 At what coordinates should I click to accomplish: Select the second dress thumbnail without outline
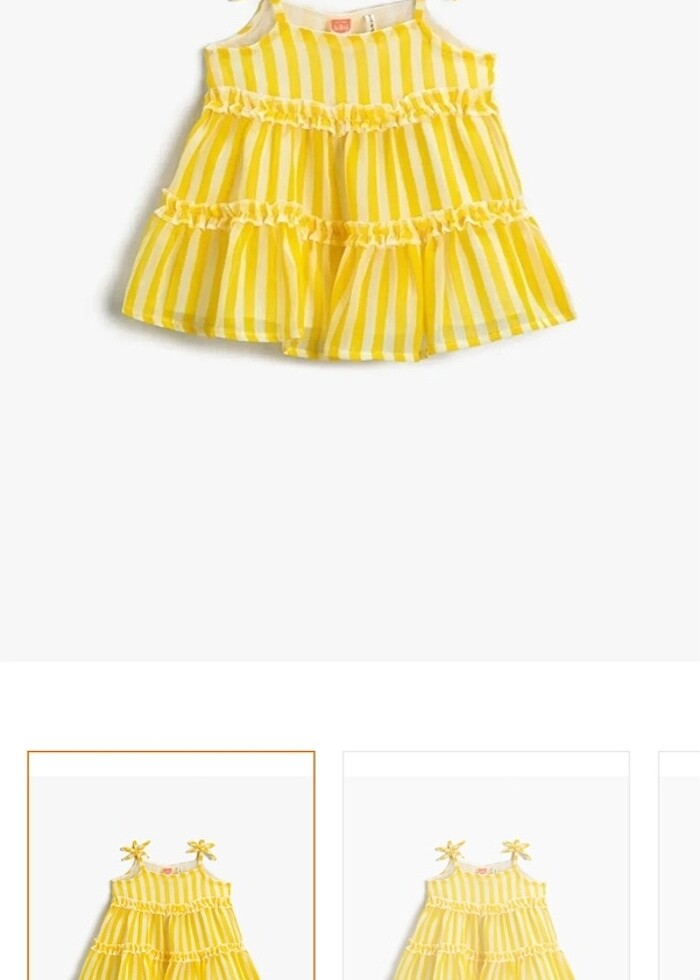point(486,866)
